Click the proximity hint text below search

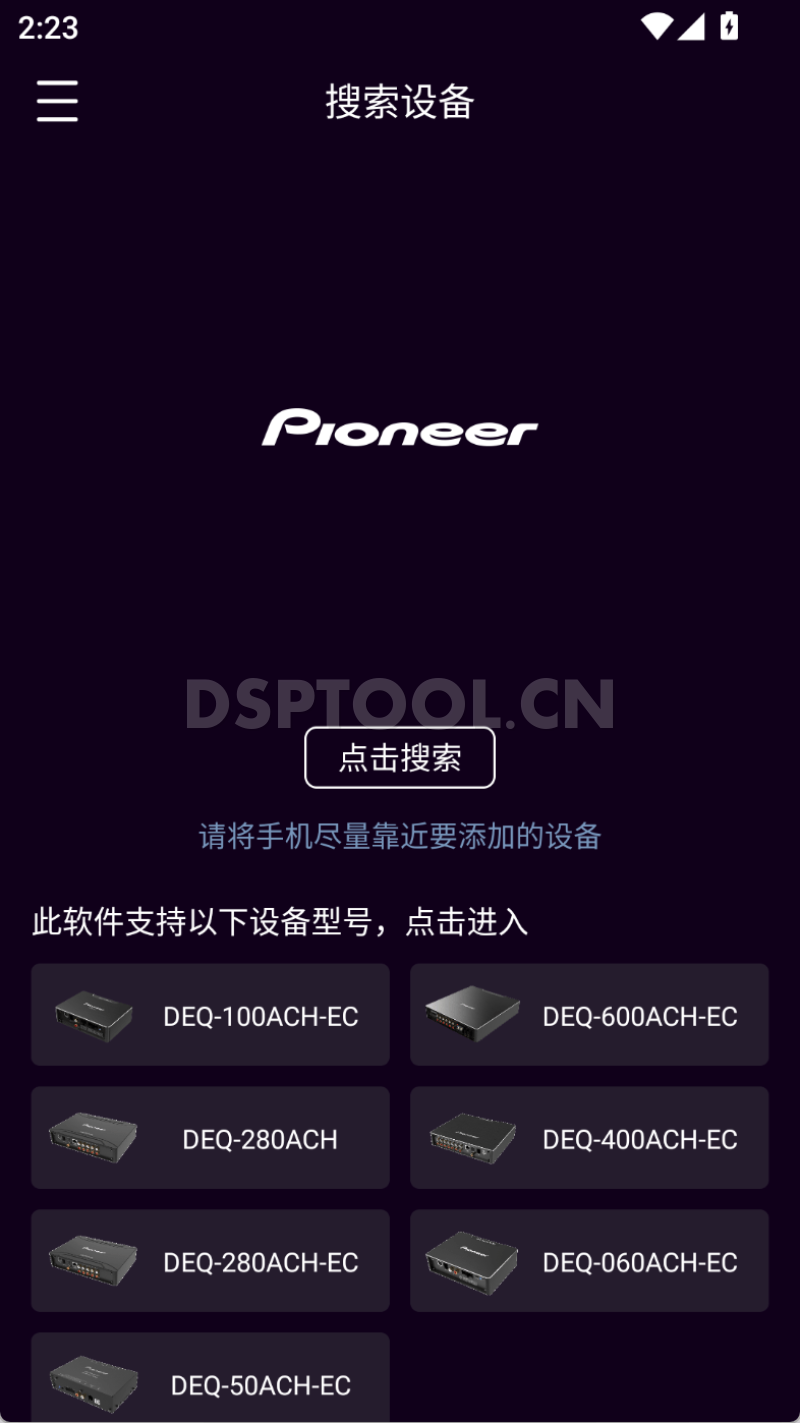tap(399, 836)
